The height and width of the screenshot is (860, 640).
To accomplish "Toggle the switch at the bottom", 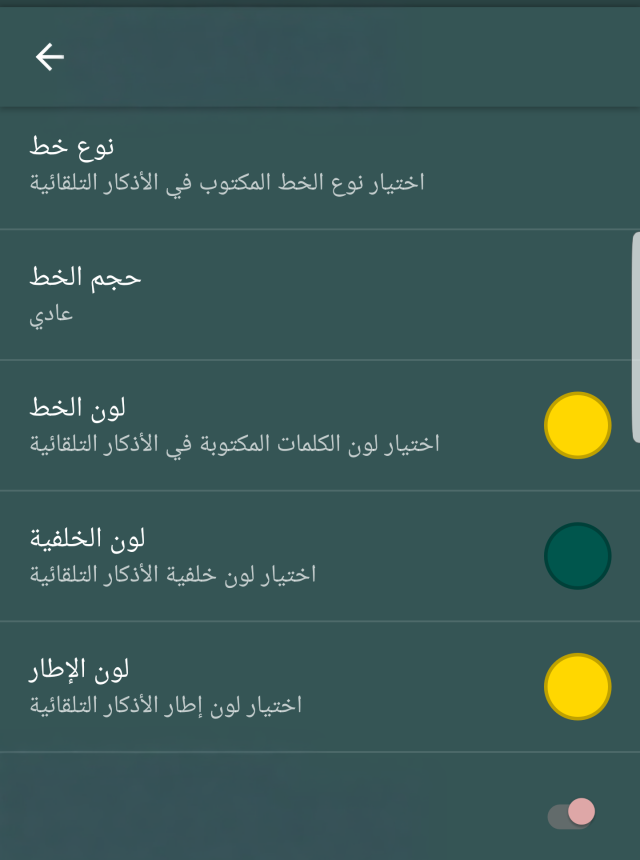I will pos(572,814).
